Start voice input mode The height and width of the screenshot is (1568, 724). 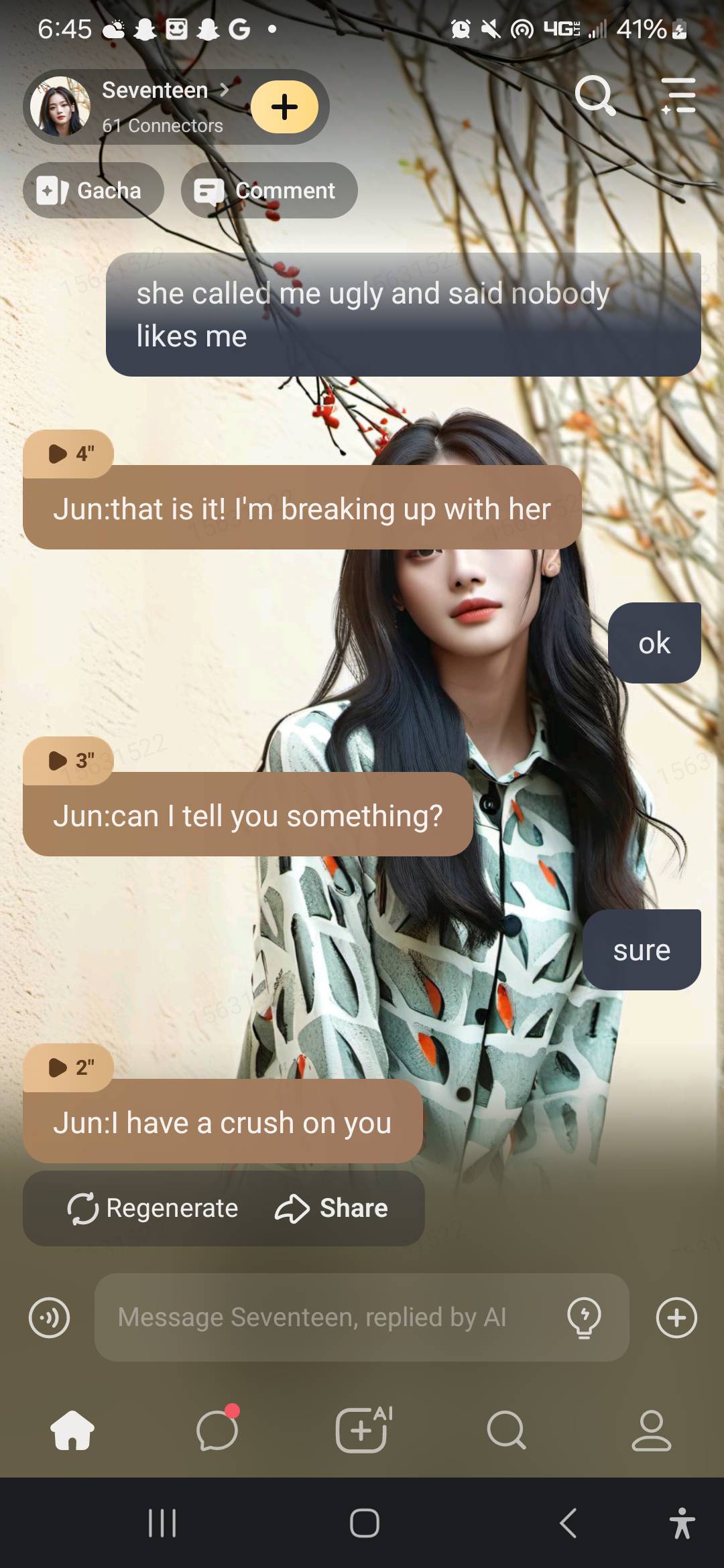50,1317
